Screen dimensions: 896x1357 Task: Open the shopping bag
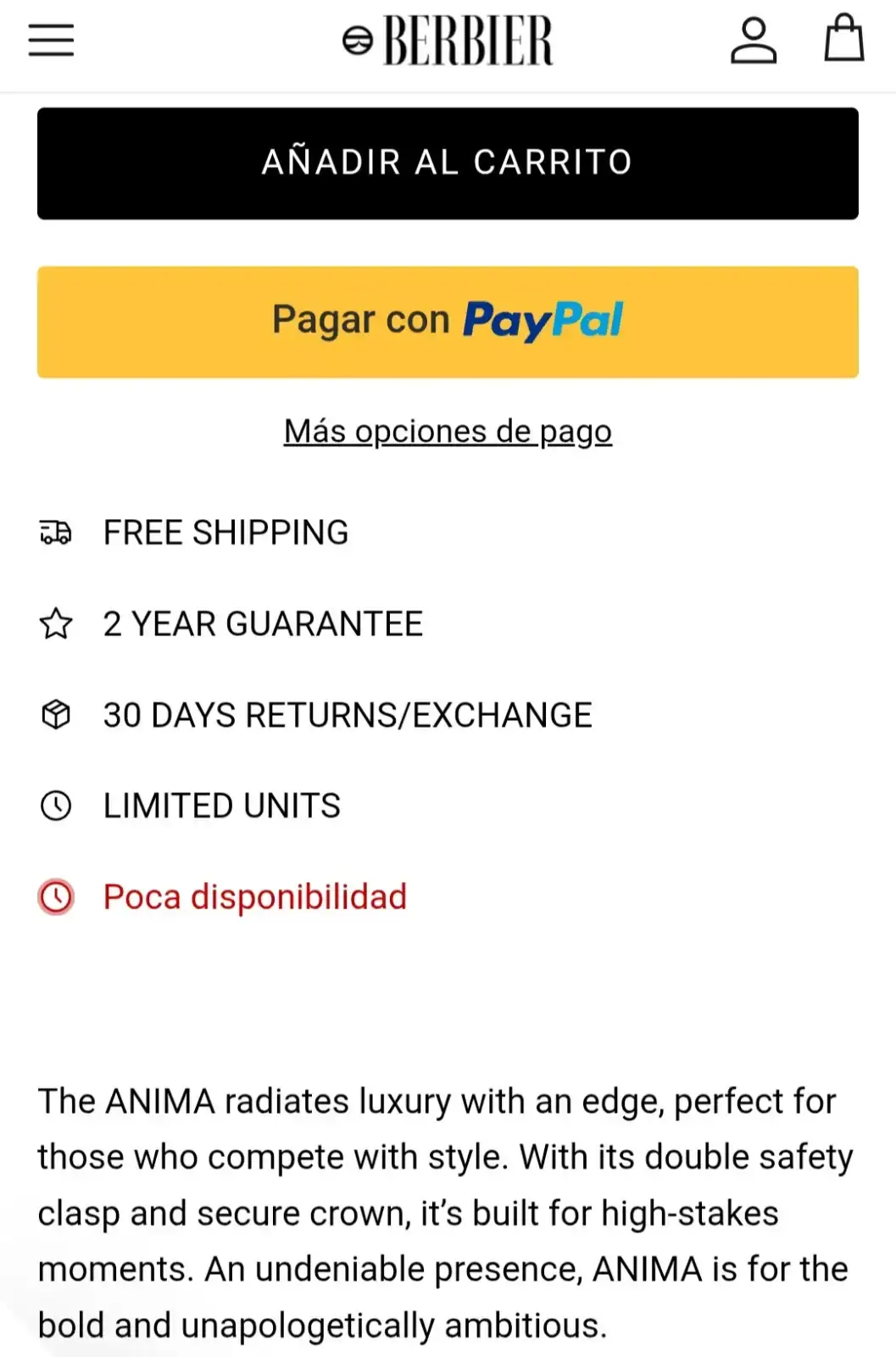[x=843, y=38]
